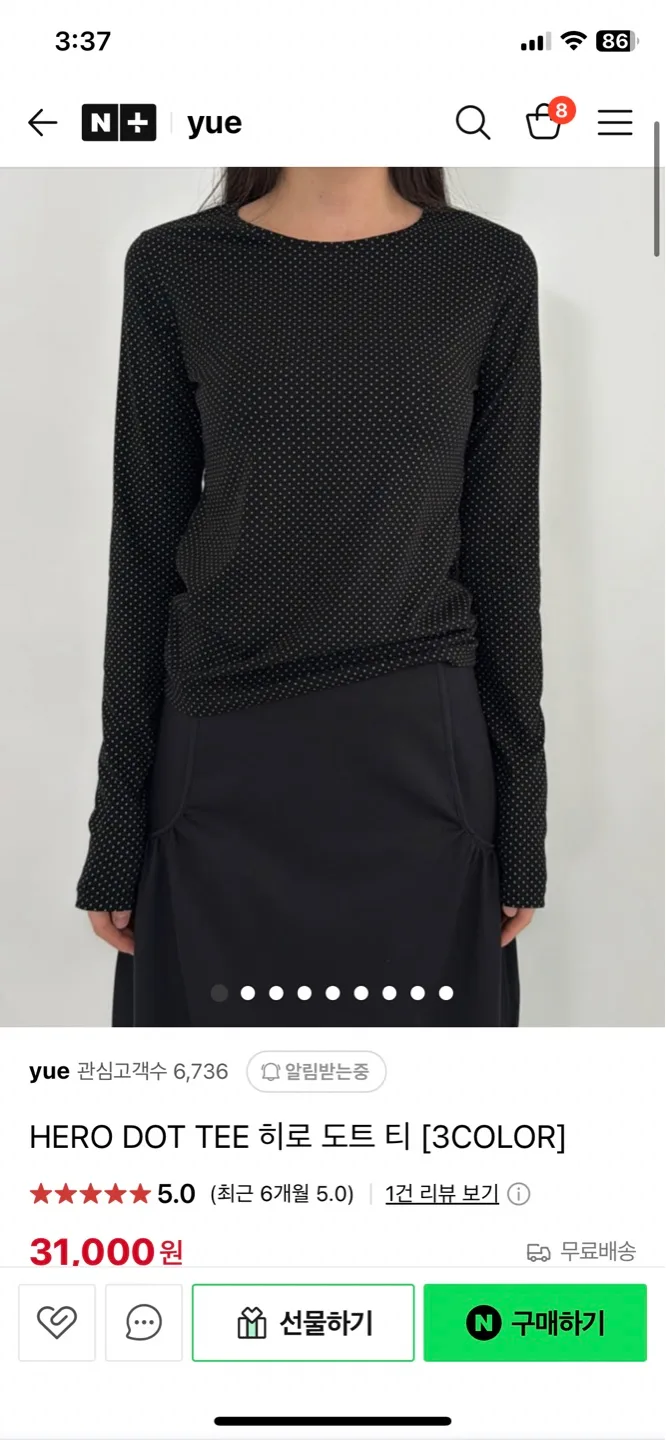Open the N+ store home logo
The image size is (666, 1440).
(x=119, y=123)
